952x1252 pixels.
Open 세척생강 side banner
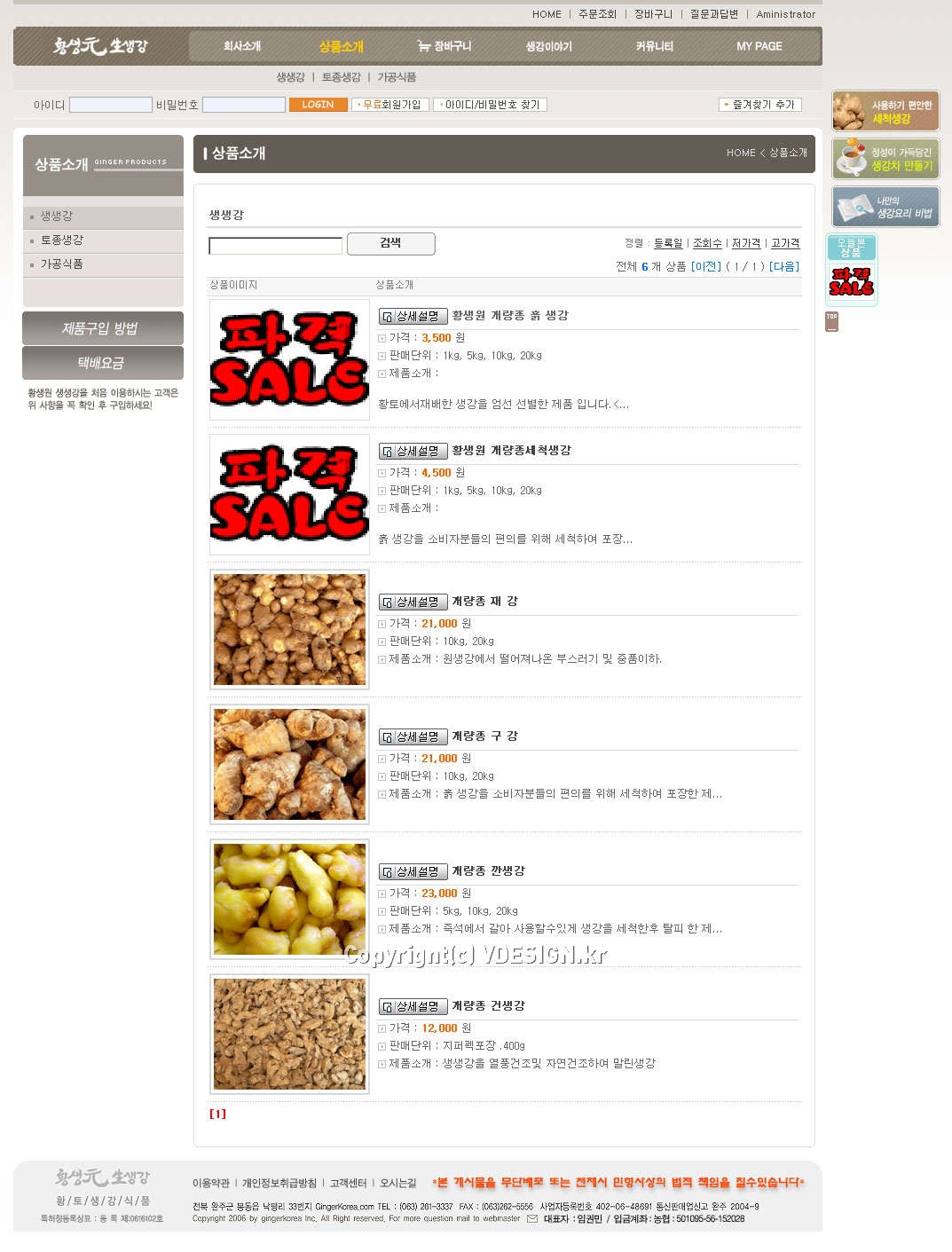(885, 111)
